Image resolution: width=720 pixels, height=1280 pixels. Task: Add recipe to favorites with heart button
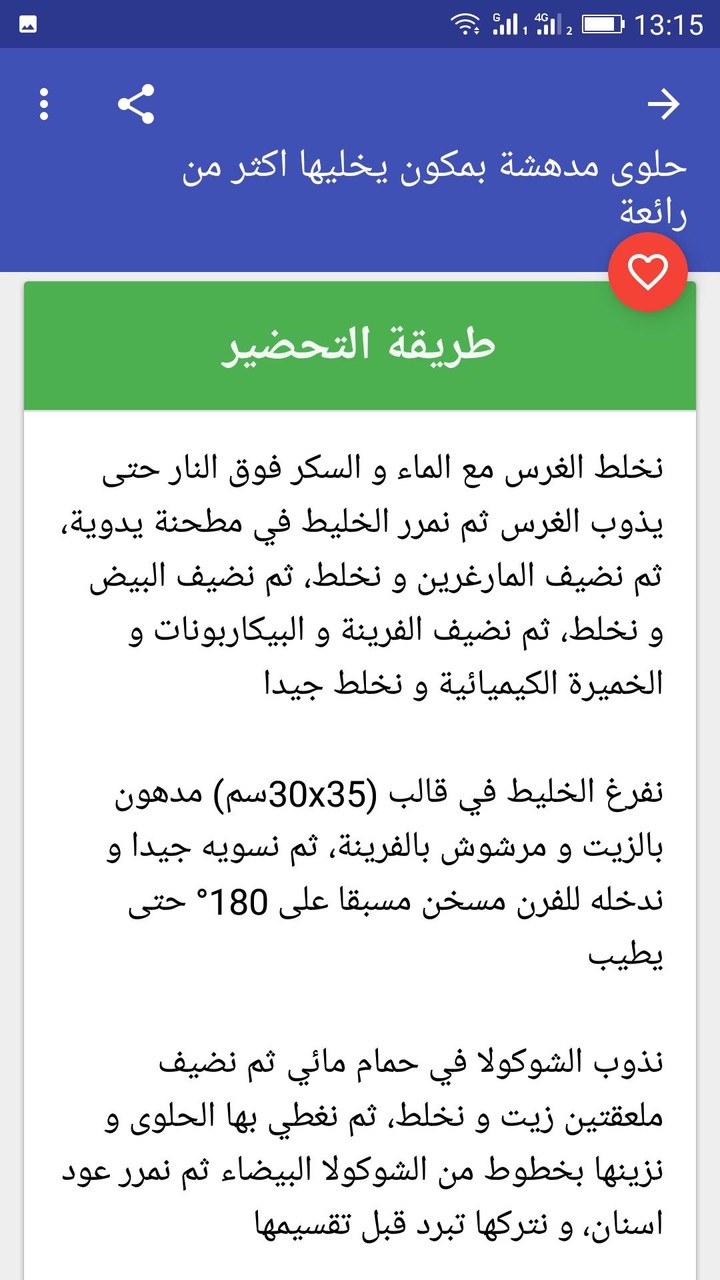[648, 272]
